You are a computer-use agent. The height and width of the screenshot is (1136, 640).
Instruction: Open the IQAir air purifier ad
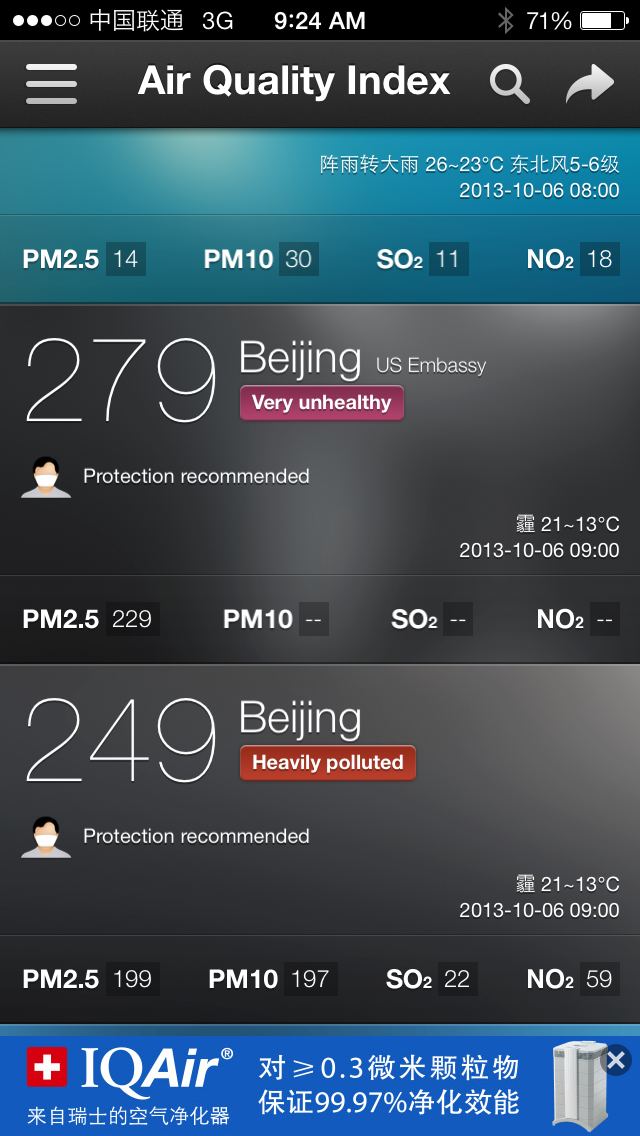tap(300, 1086)
